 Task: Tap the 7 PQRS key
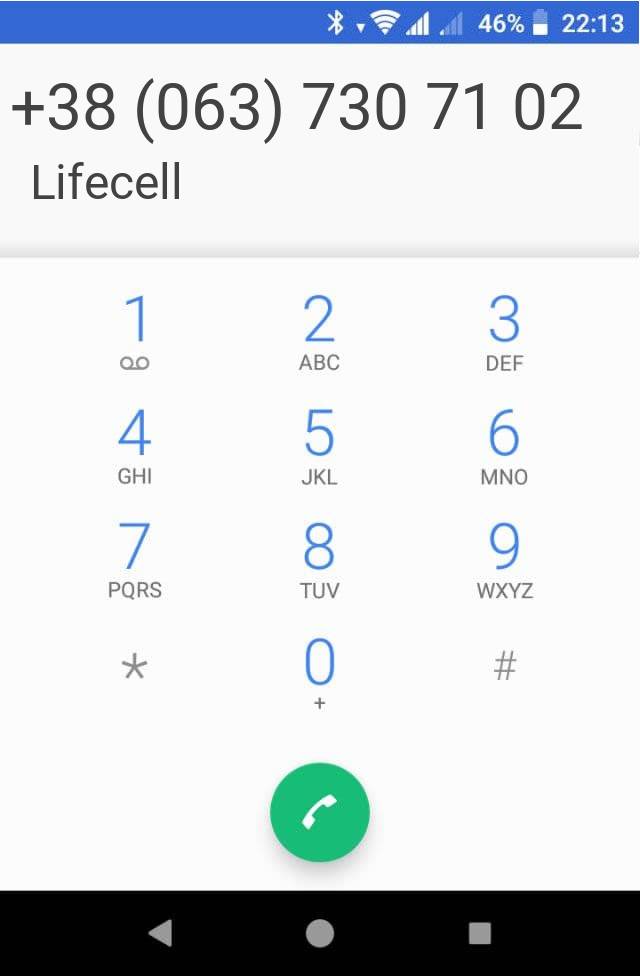click(134, 560)
